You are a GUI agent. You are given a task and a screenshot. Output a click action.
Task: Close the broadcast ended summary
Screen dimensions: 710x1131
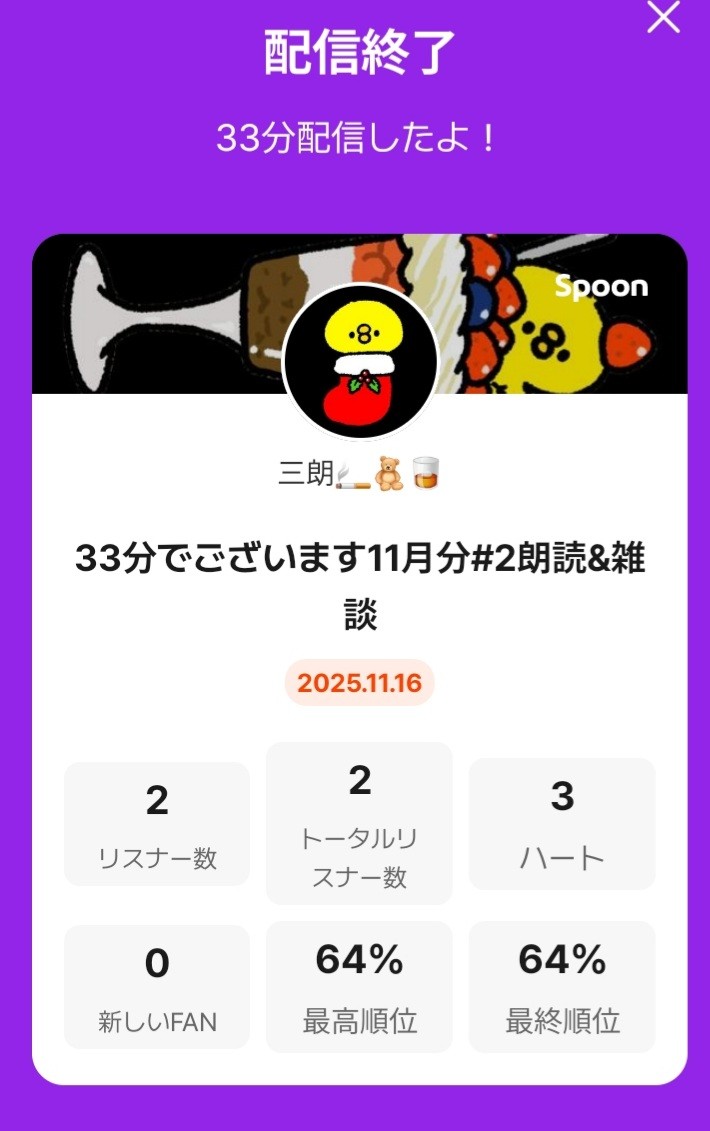click(x=664, y=17)
